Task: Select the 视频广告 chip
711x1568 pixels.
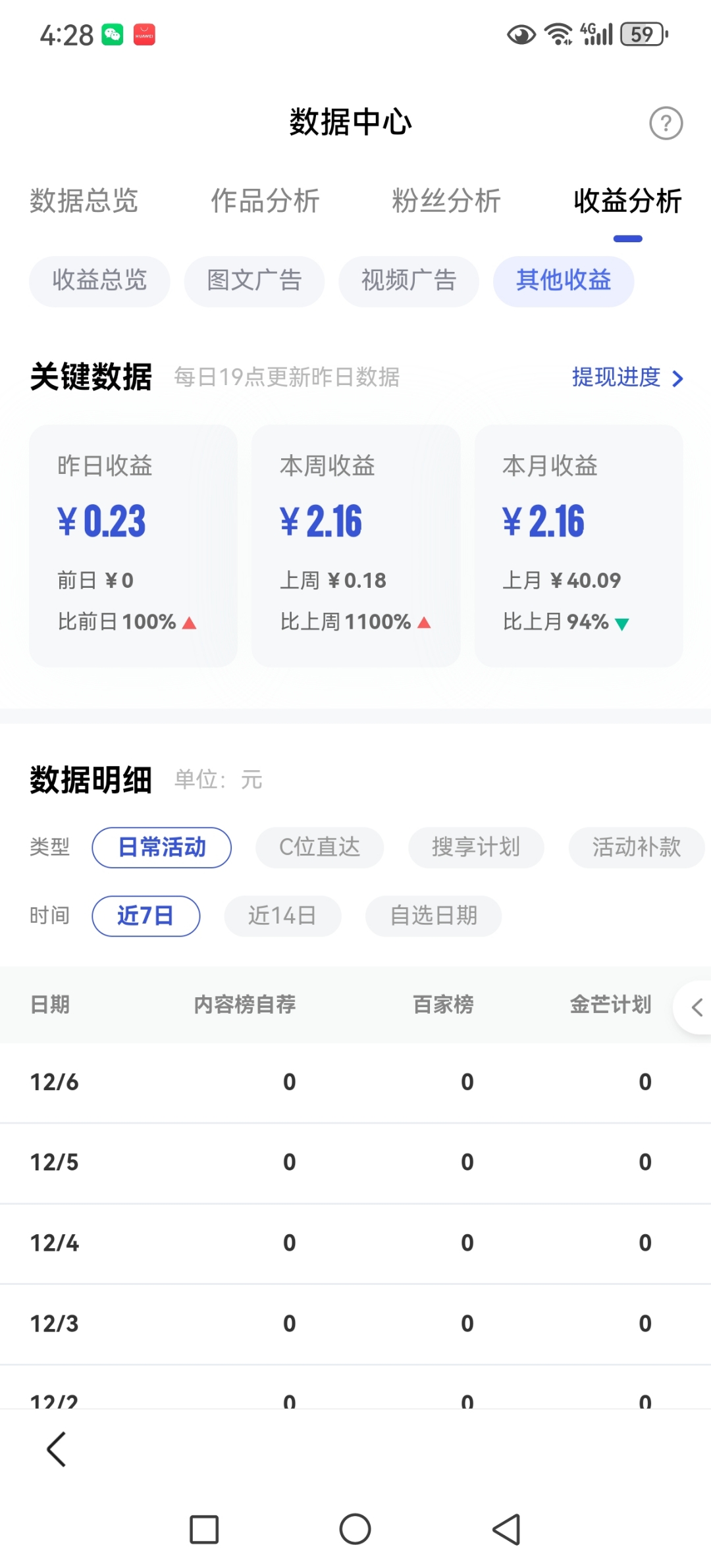Action: 409,281
